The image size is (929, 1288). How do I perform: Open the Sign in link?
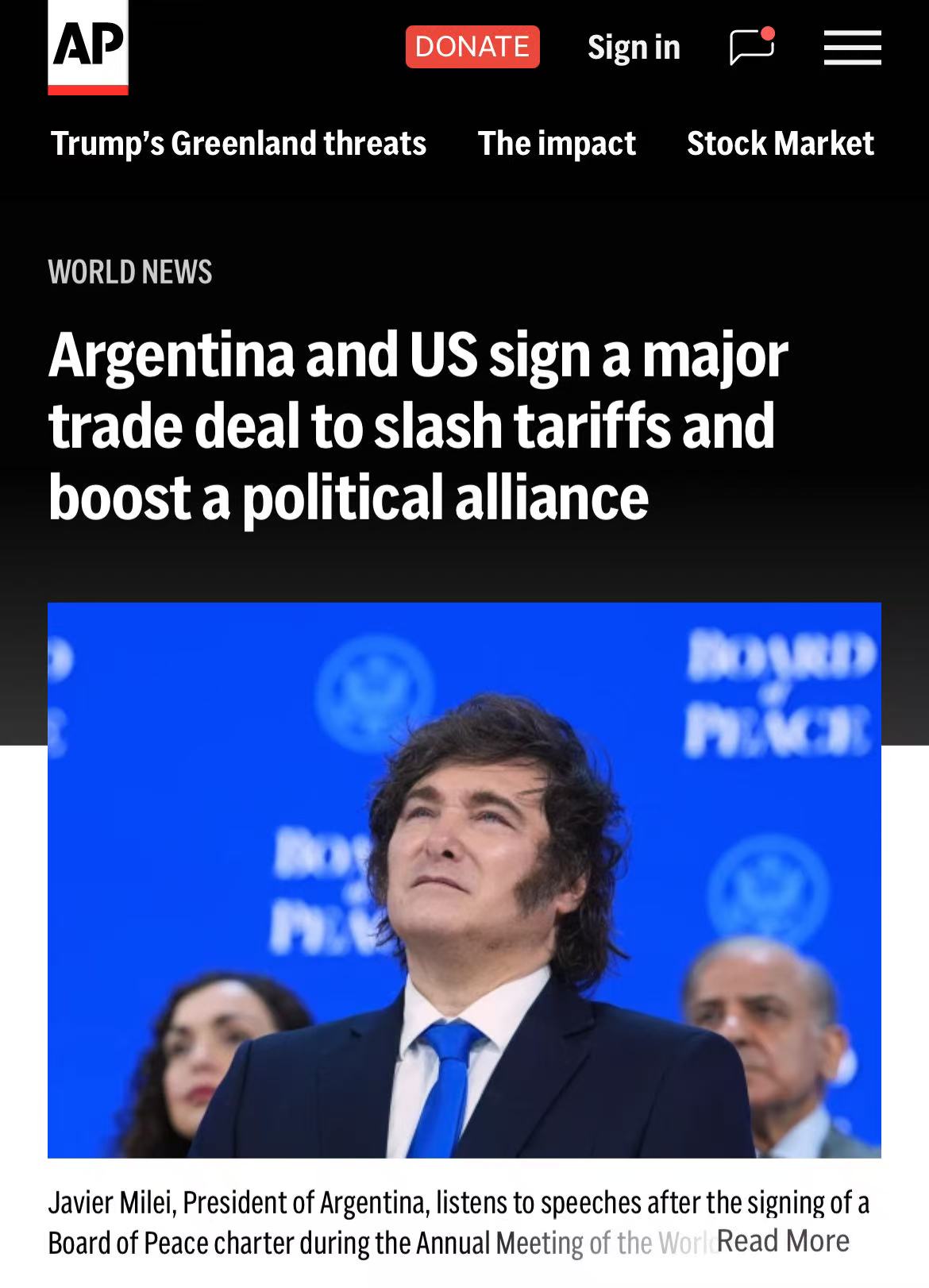click(x=634, y=48)
